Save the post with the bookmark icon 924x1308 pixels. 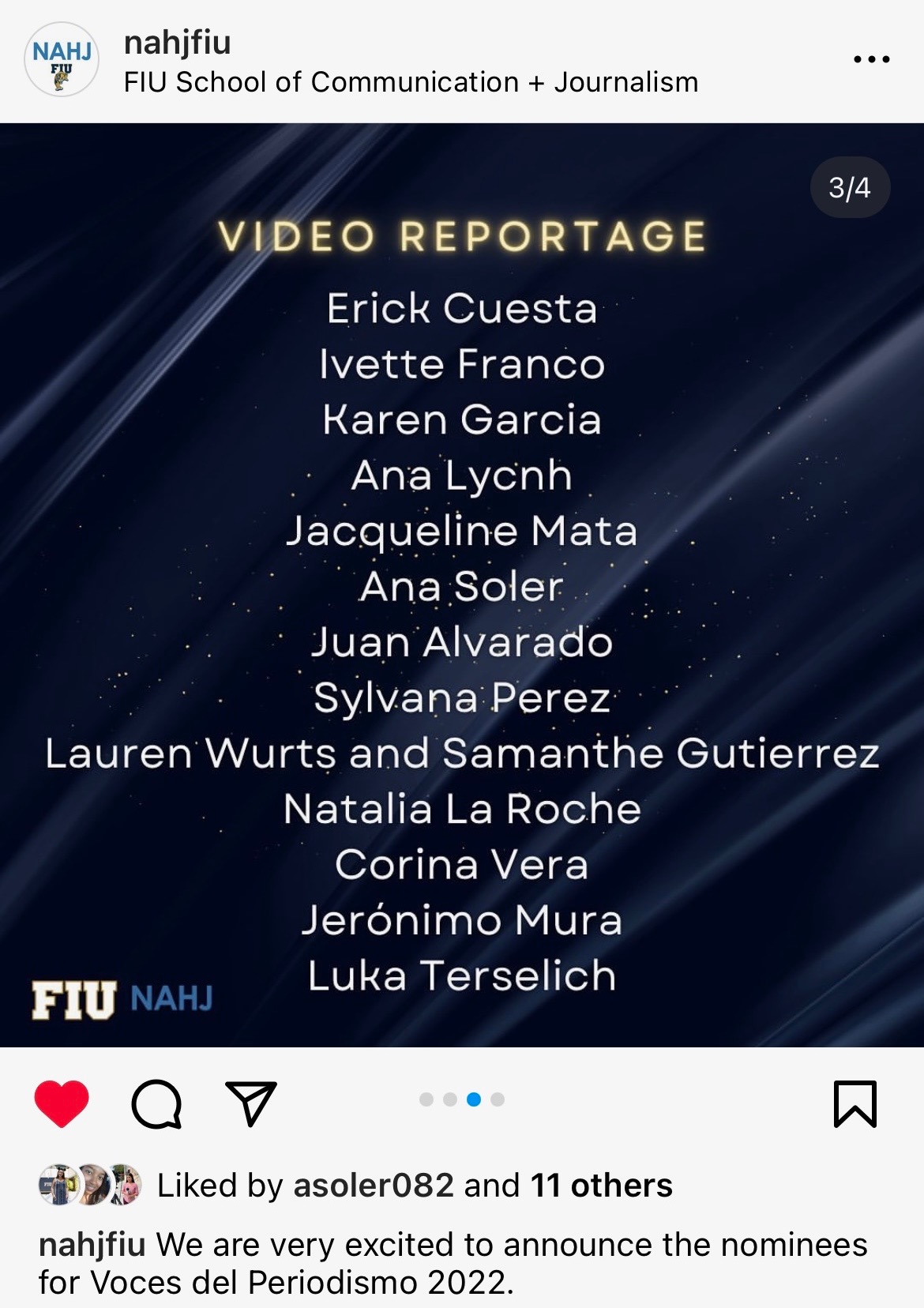point(855,1103)
